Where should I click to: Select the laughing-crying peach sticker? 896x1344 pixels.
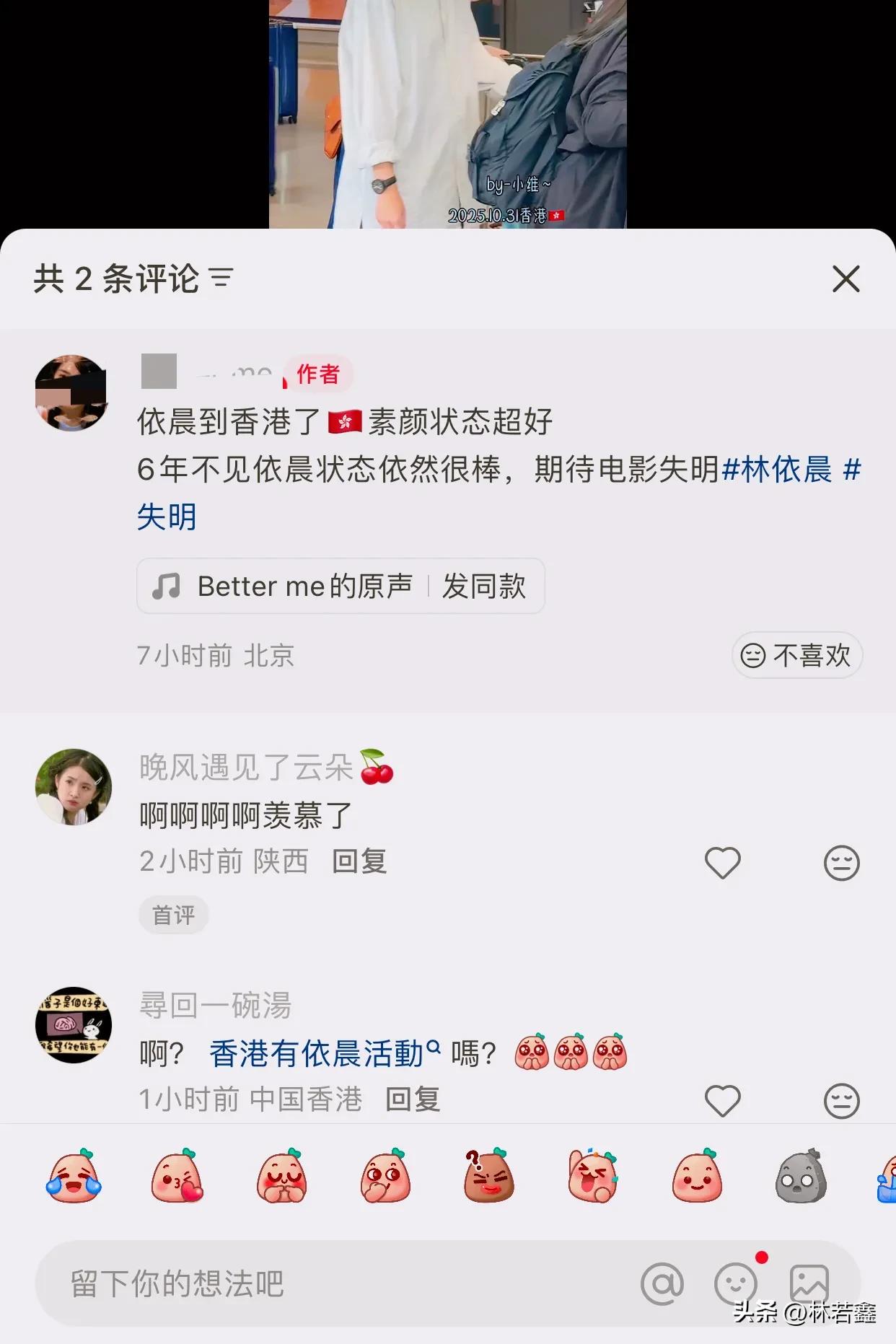pyautogui.click(x=74, y=1176)
